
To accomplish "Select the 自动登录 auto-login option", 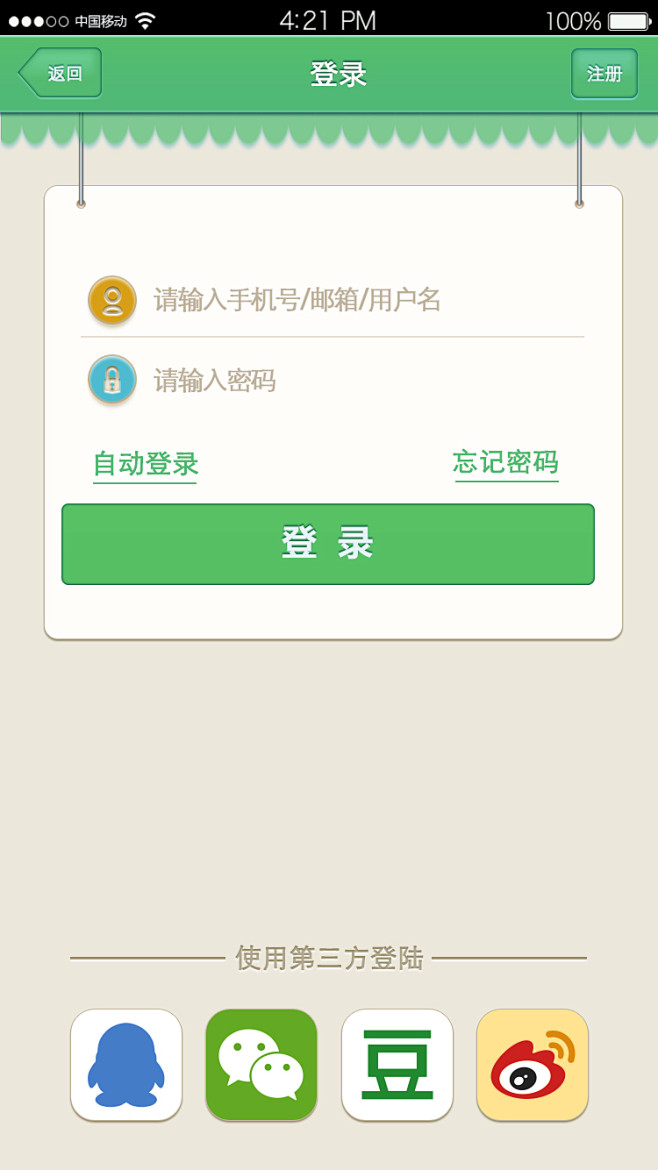I will [x=145, y=463].
